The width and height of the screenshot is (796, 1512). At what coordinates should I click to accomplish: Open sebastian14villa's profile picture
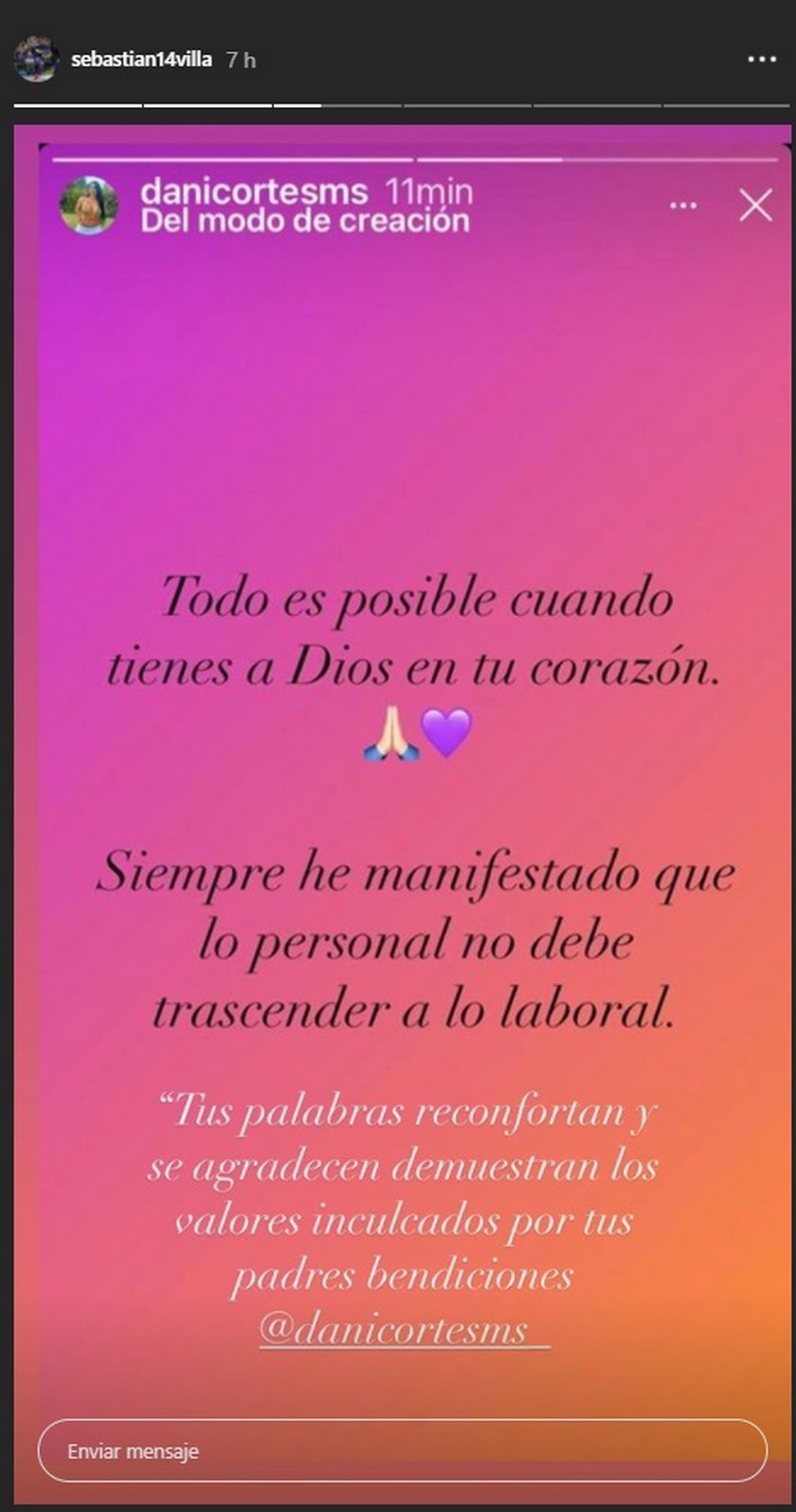click(36, 59)
